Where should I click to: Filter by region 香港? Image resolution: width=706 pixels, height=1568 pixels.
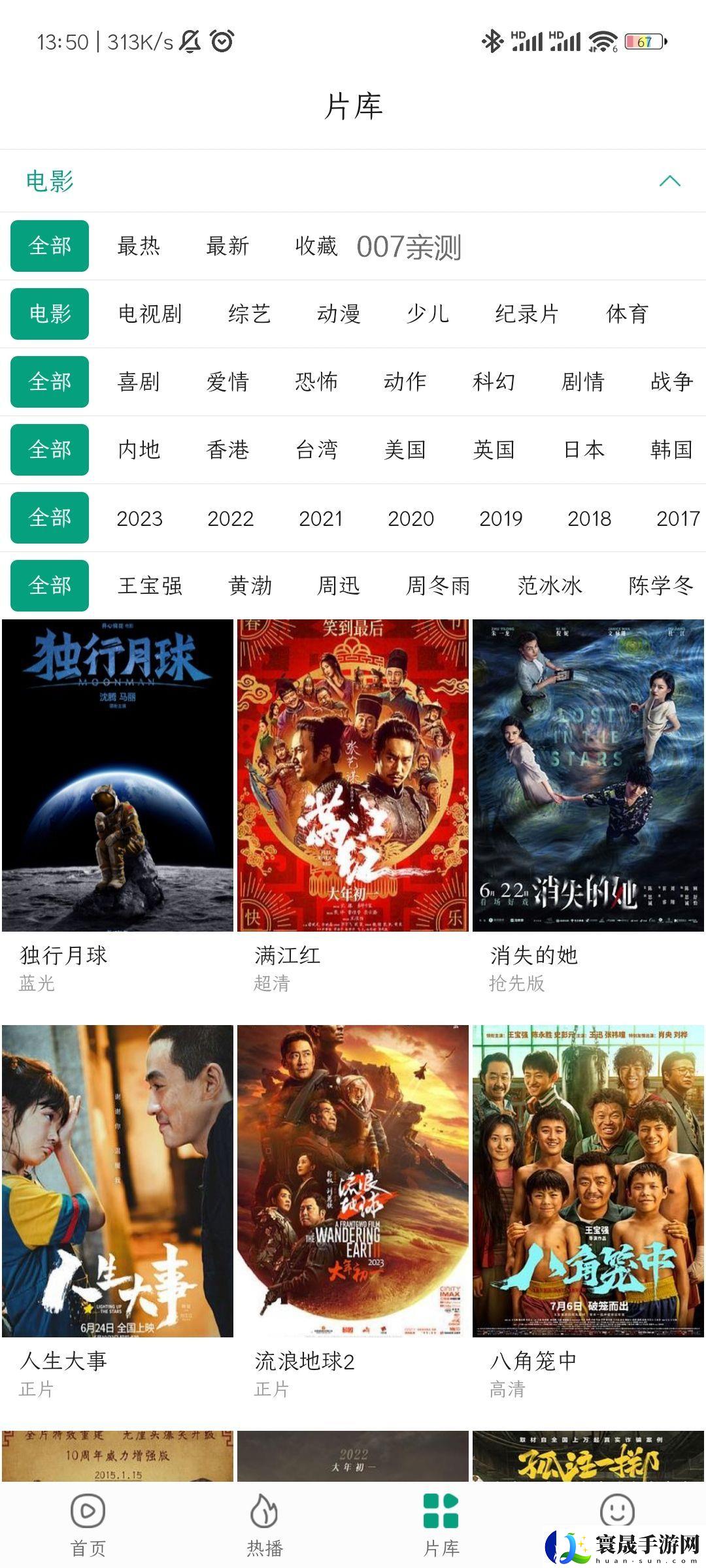pos(227,450)
